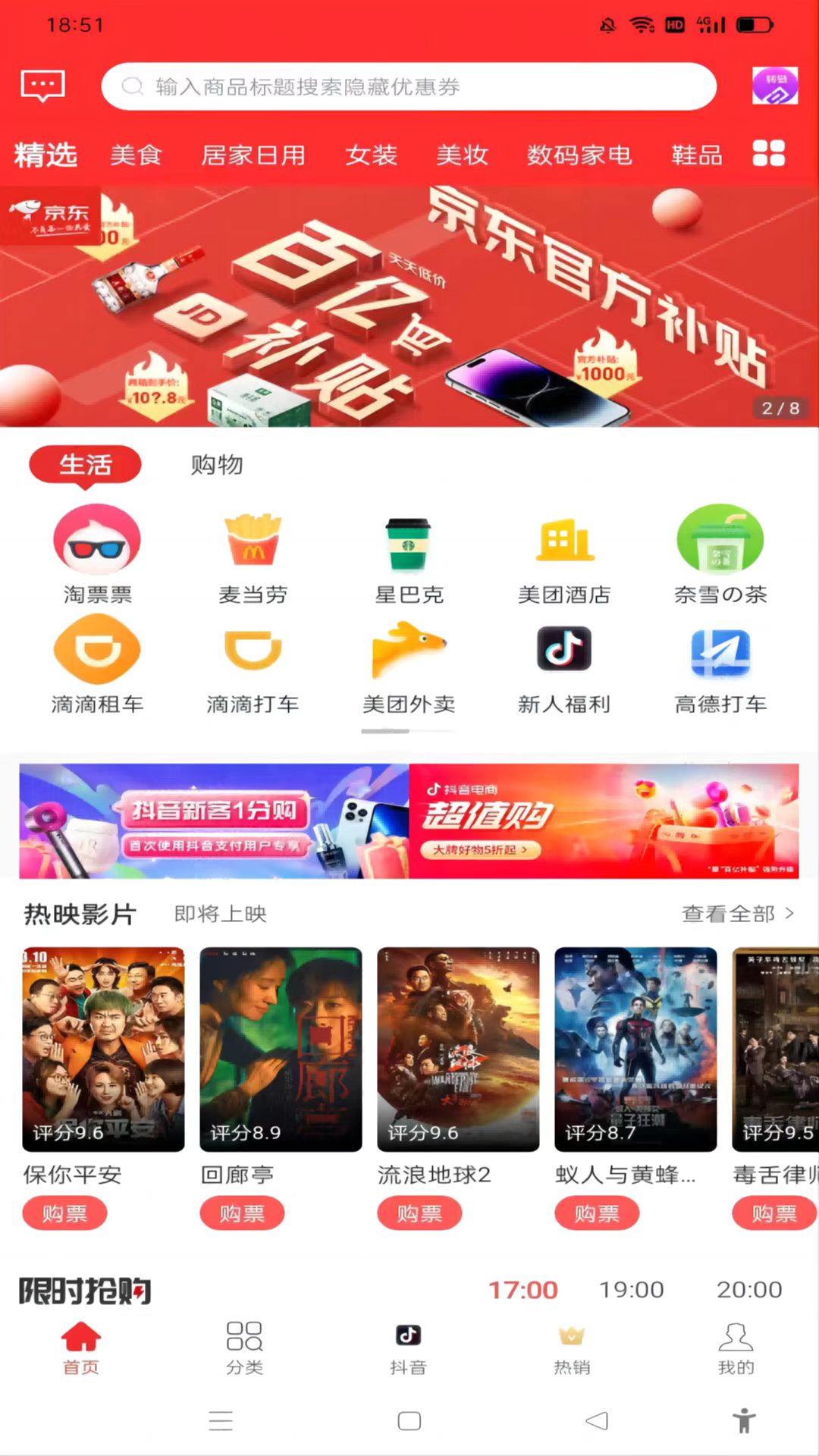
Task: Switch to the 美食 category tab
Action: (x=136, y=155)
